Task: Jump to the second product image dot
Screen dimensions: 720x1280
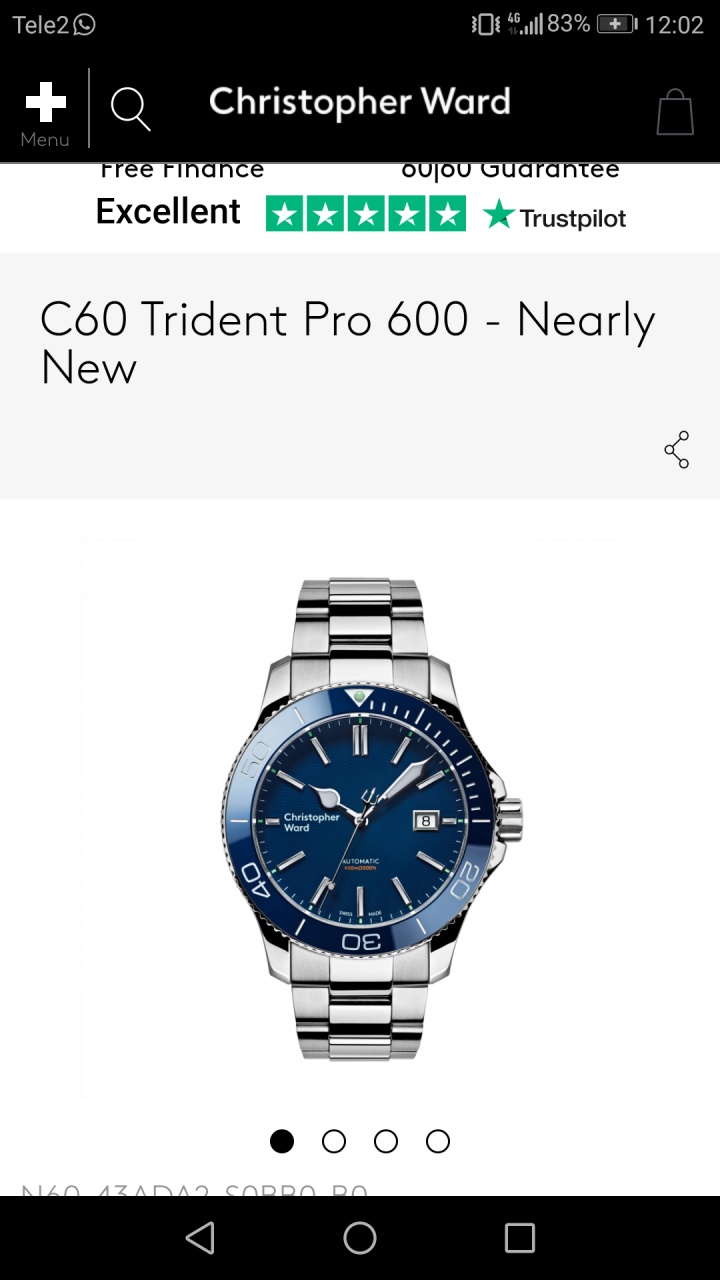Action: coord(334,1141)
